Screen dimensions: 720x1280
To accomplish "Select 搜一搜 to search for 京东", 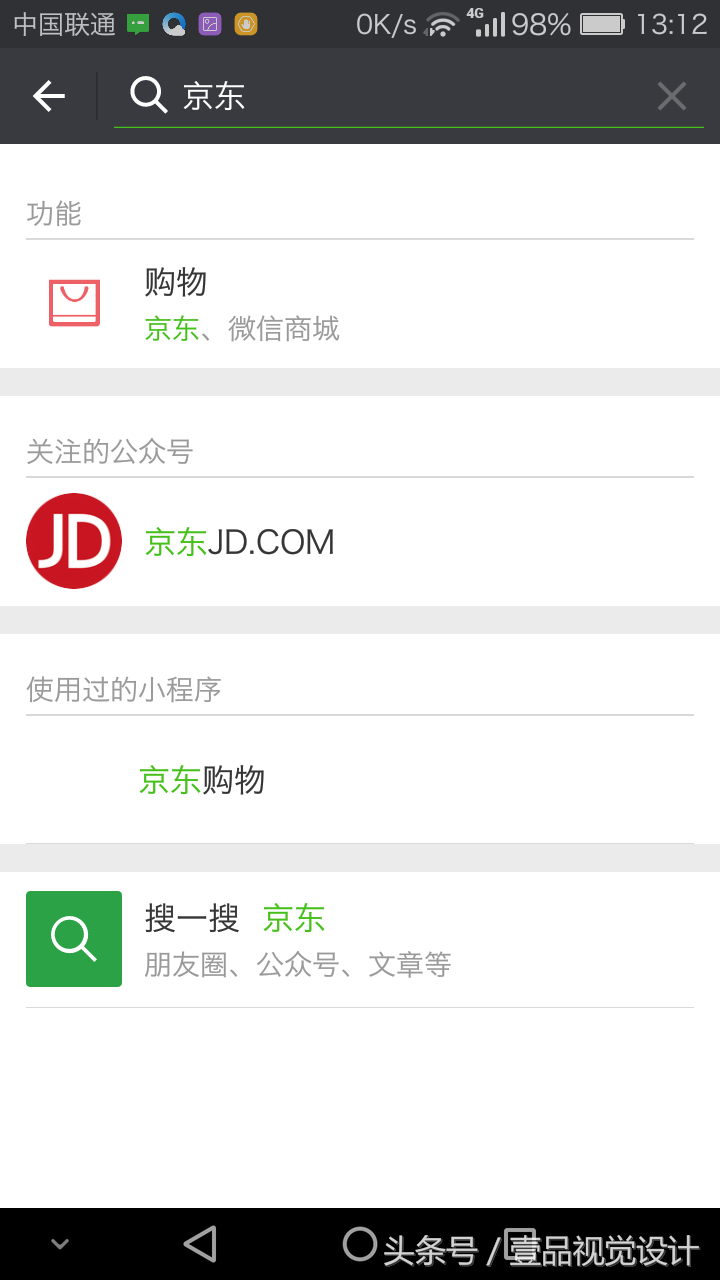I will tap(360, 939).
